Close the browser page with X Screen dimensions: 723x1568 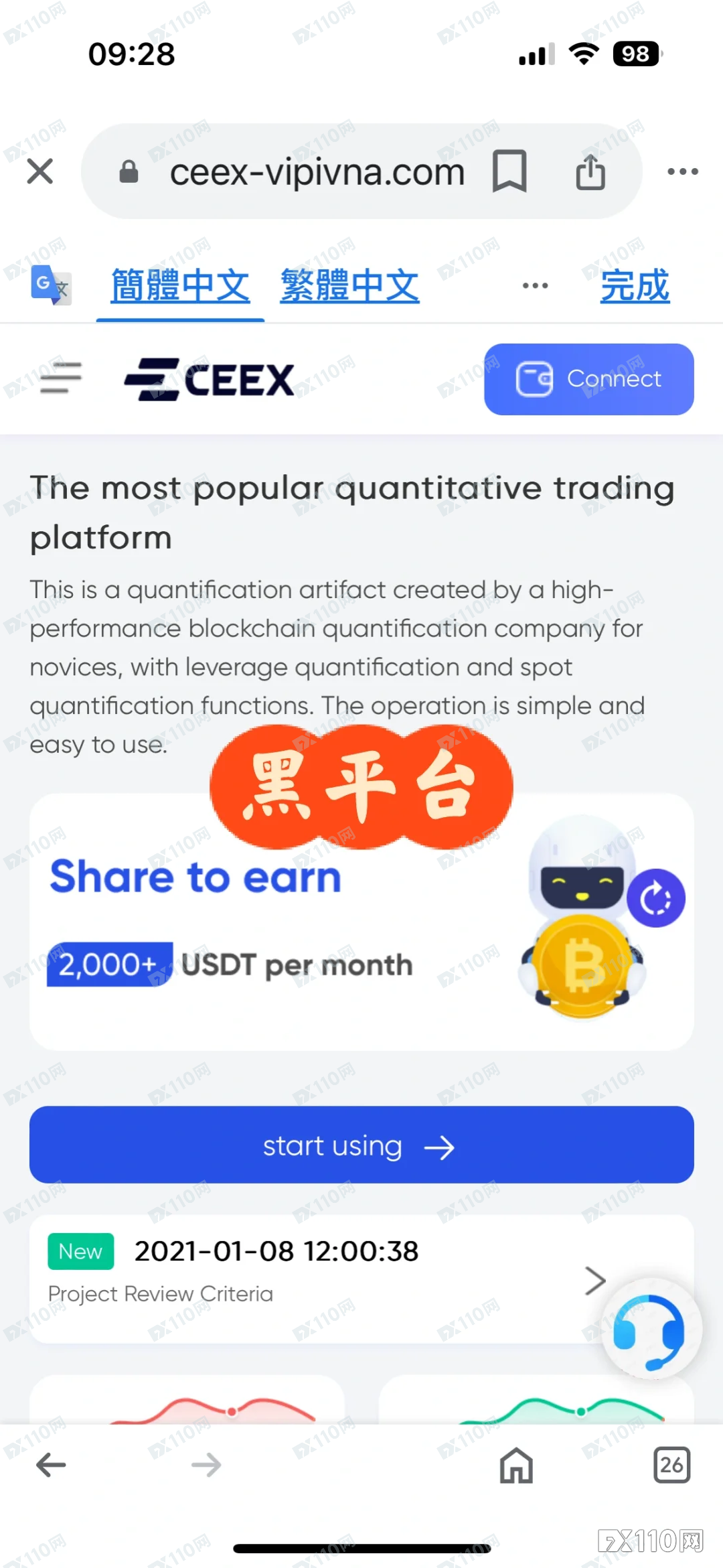click(x=40, y=171)
